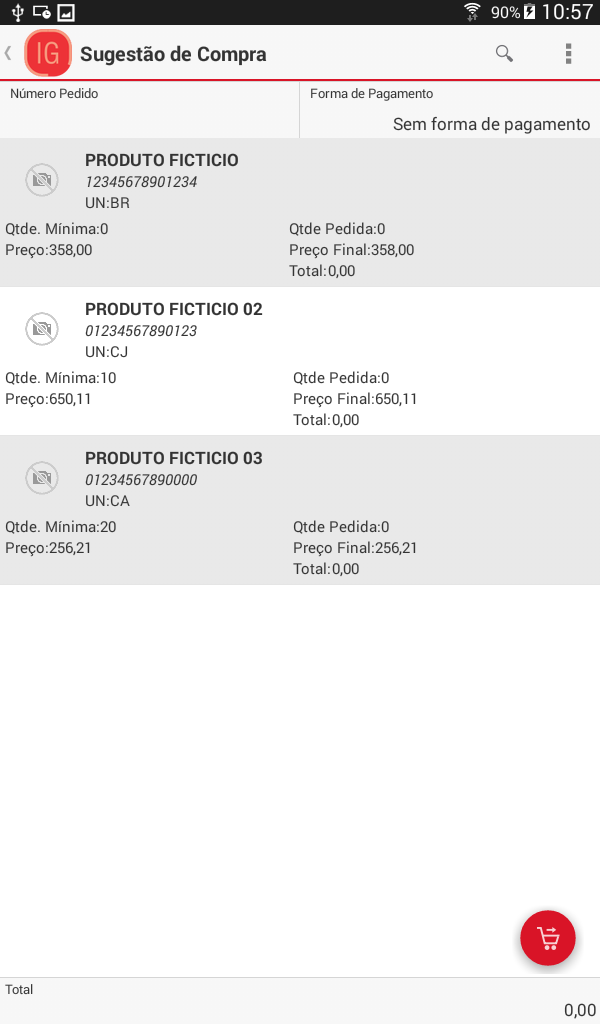
Task: Tap the red cart floating button
Action: tap(548, 938)
